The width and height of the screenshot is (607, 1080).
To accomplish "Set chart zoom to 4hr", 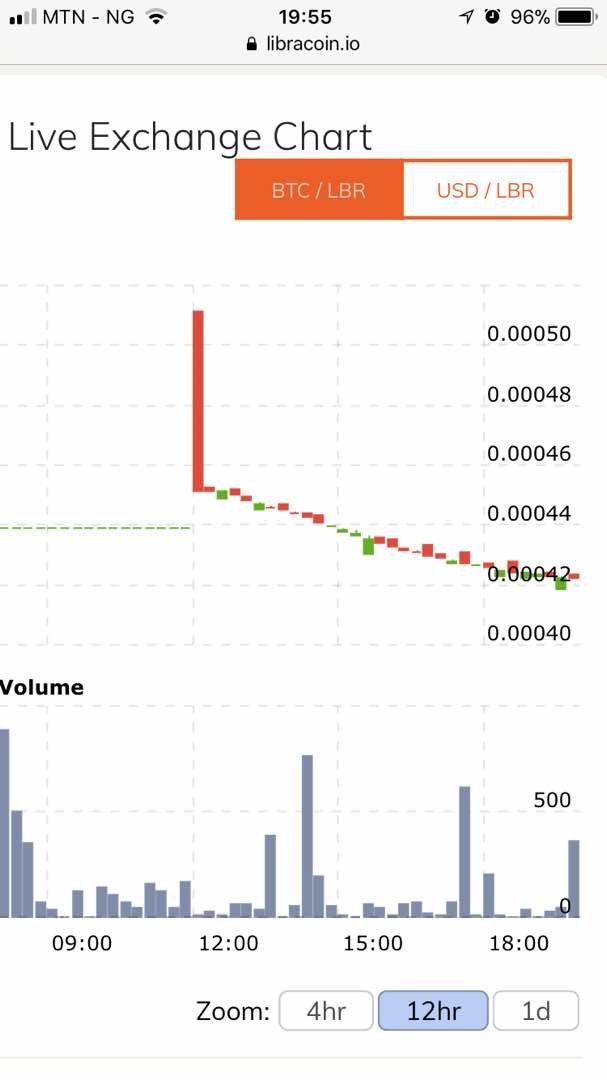I will coord(326,1010).
